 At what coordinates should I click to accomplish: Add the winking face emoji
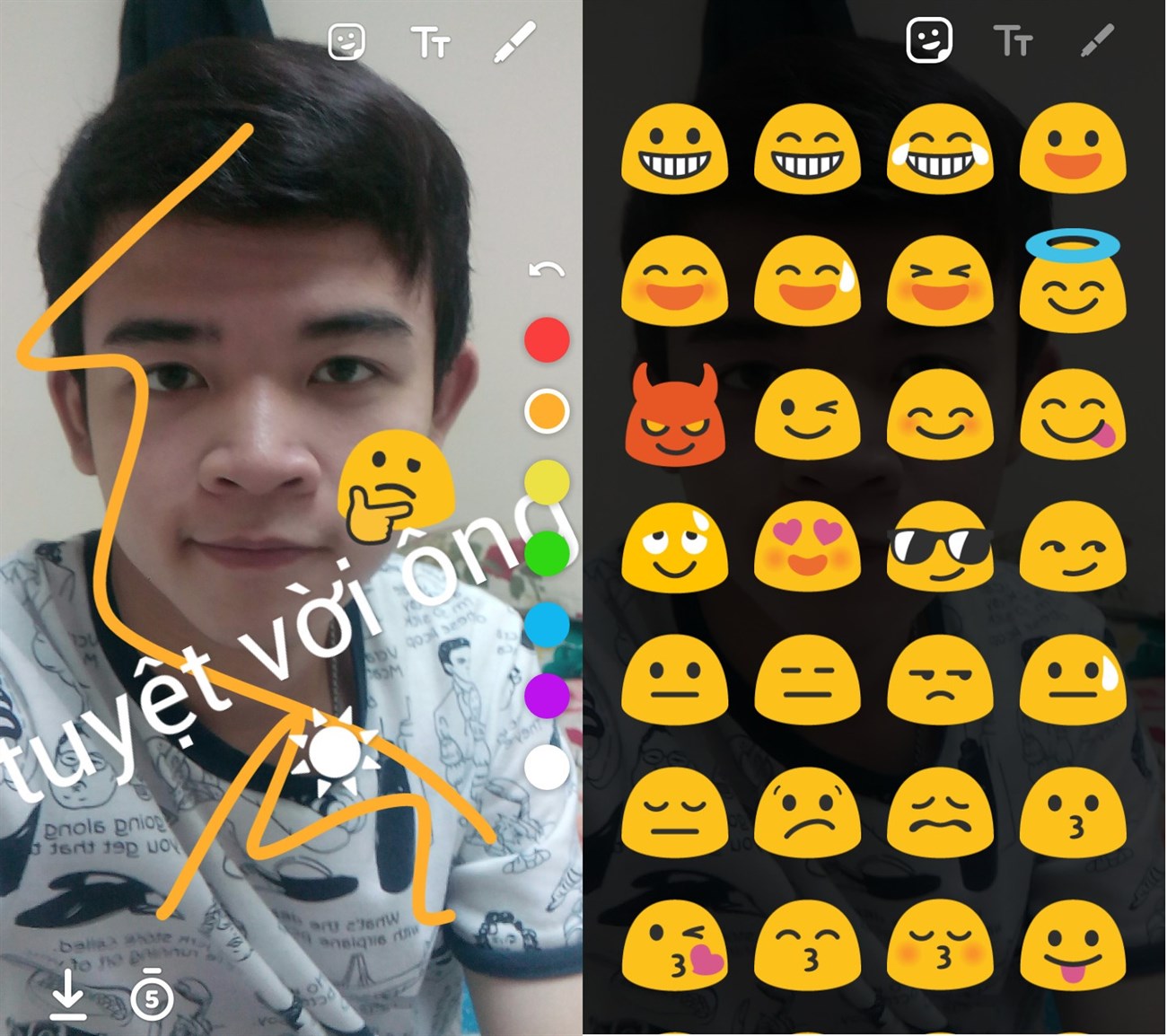coord(807,415)
